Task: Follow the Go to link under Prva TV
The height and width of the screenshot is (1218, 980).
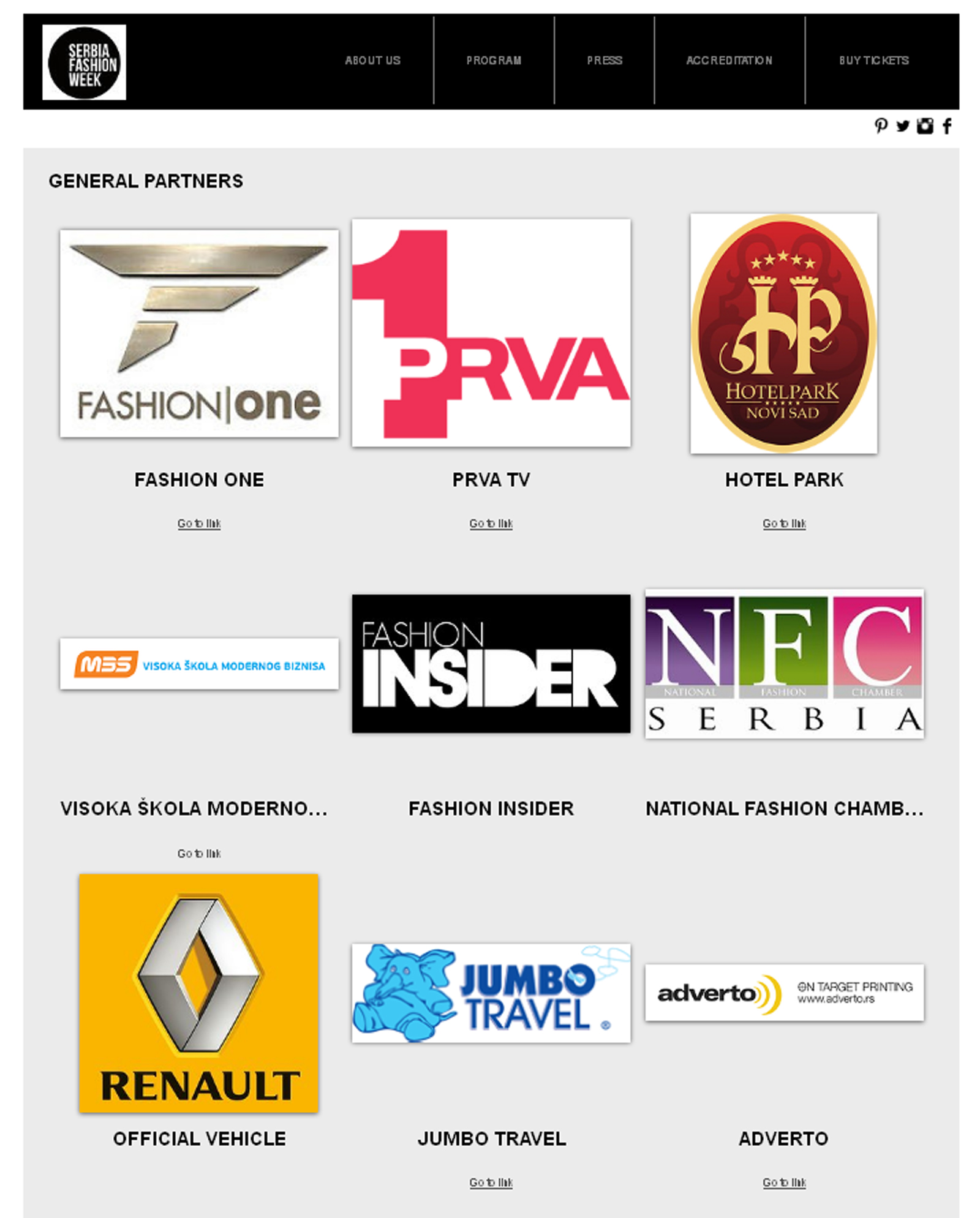Action: coord(491,524)
